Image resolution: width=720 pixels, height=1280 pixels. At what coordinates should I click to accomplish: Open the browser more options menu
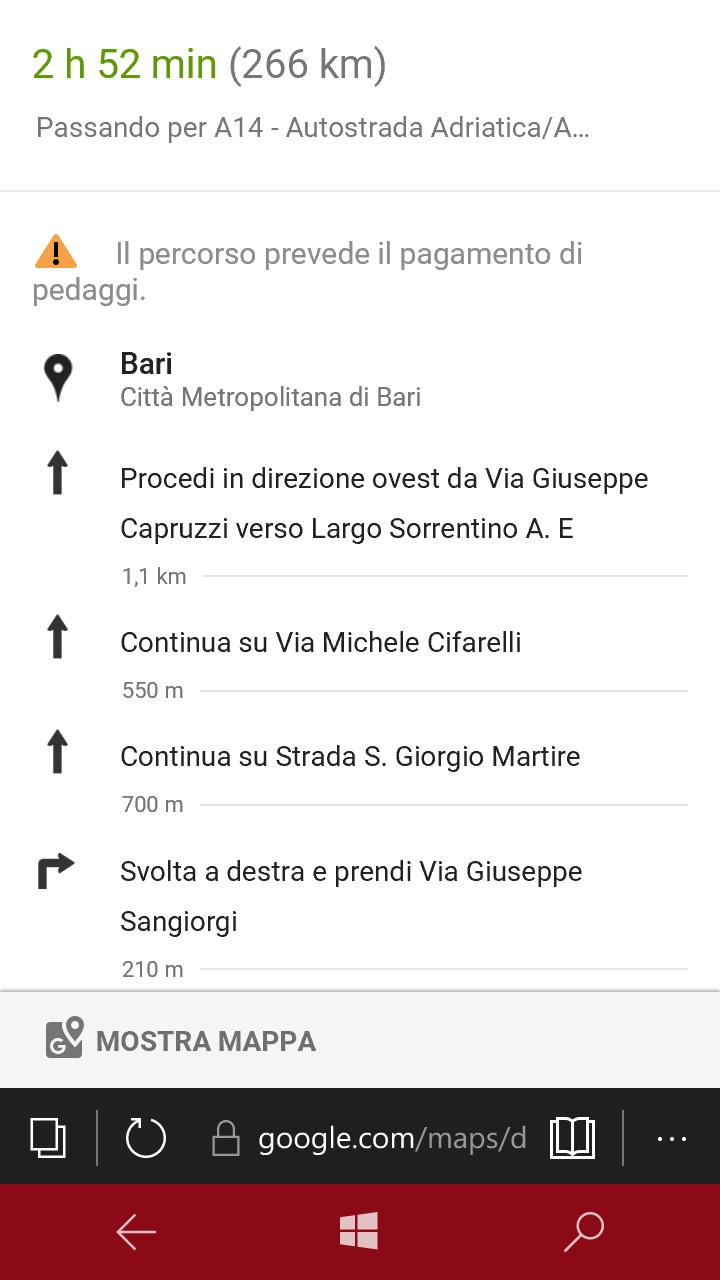[671, 1138]
